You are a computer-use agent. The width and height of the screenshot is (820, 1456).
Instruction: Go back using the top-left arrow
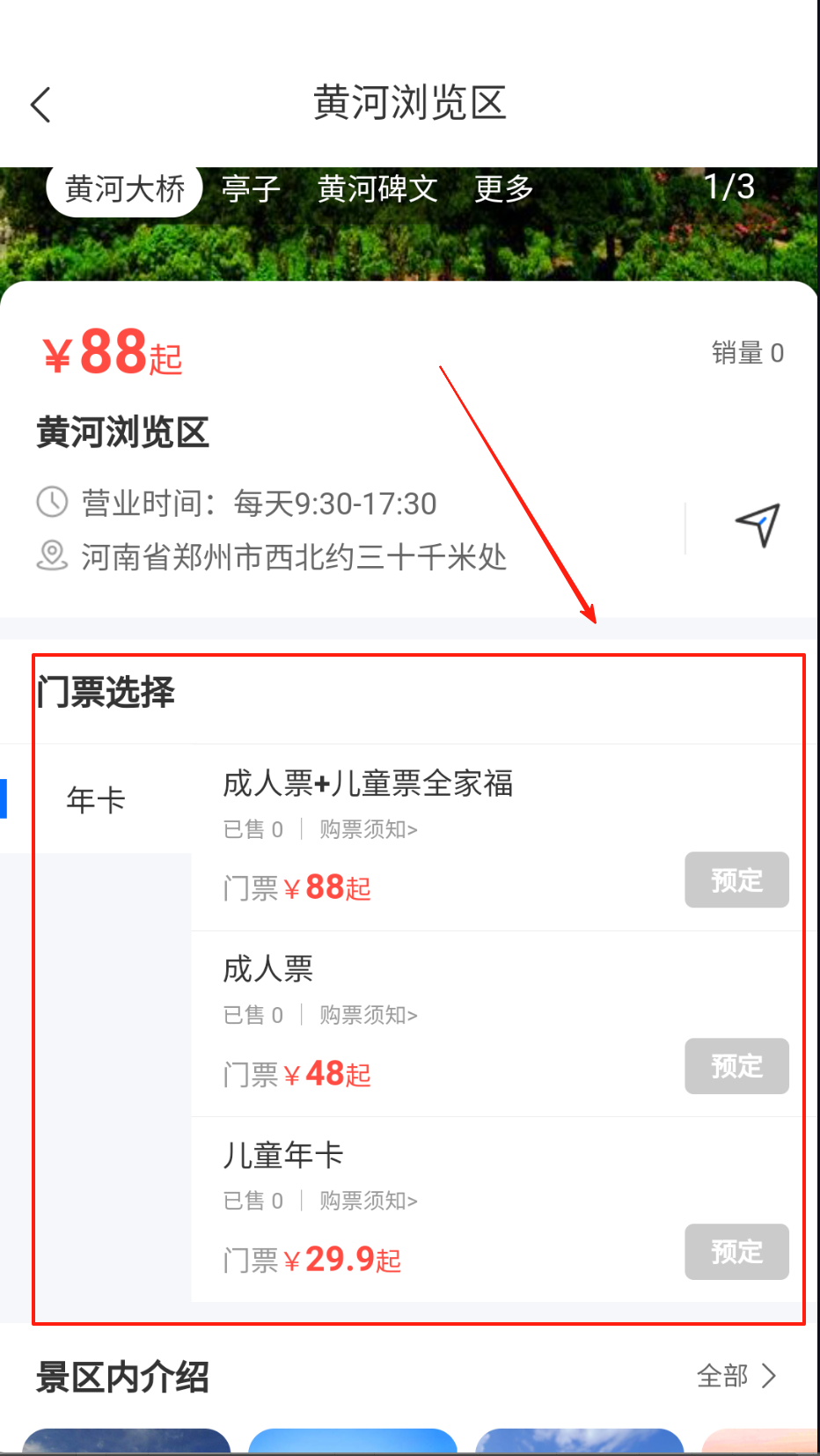[x=40, y=105]
